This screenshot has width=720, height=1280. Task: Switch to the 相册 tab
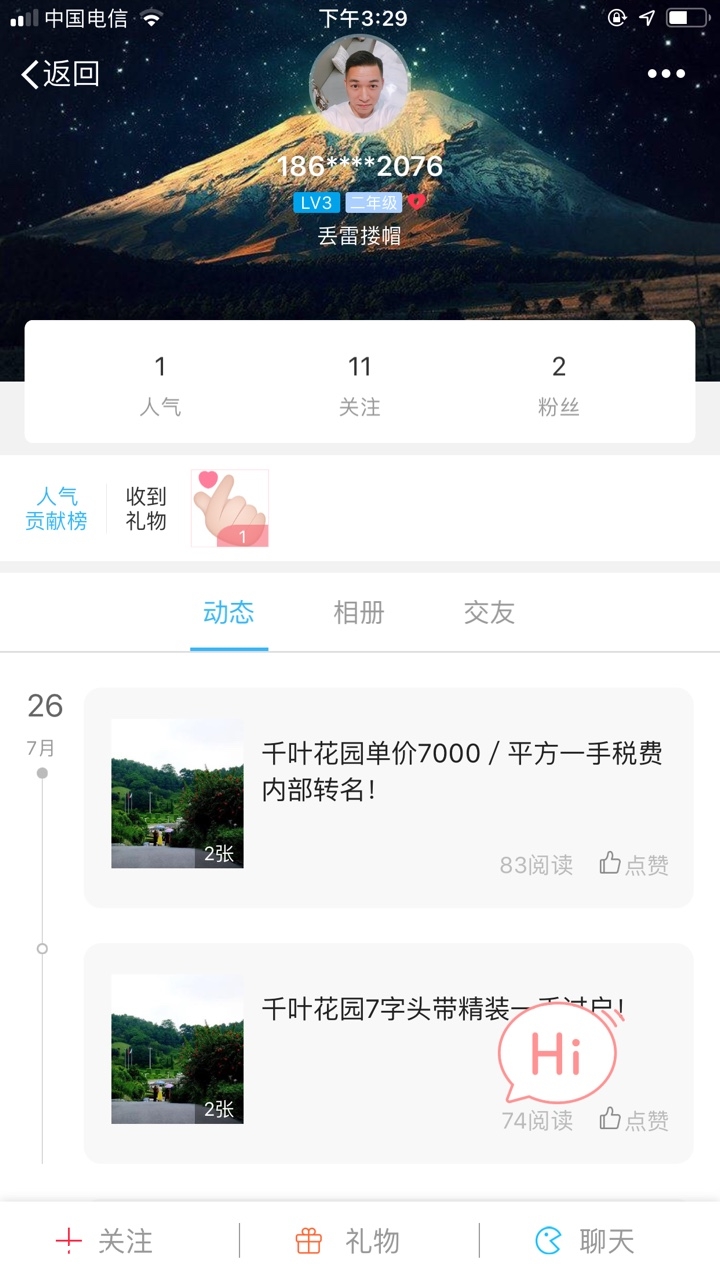(x=359, y=613)
